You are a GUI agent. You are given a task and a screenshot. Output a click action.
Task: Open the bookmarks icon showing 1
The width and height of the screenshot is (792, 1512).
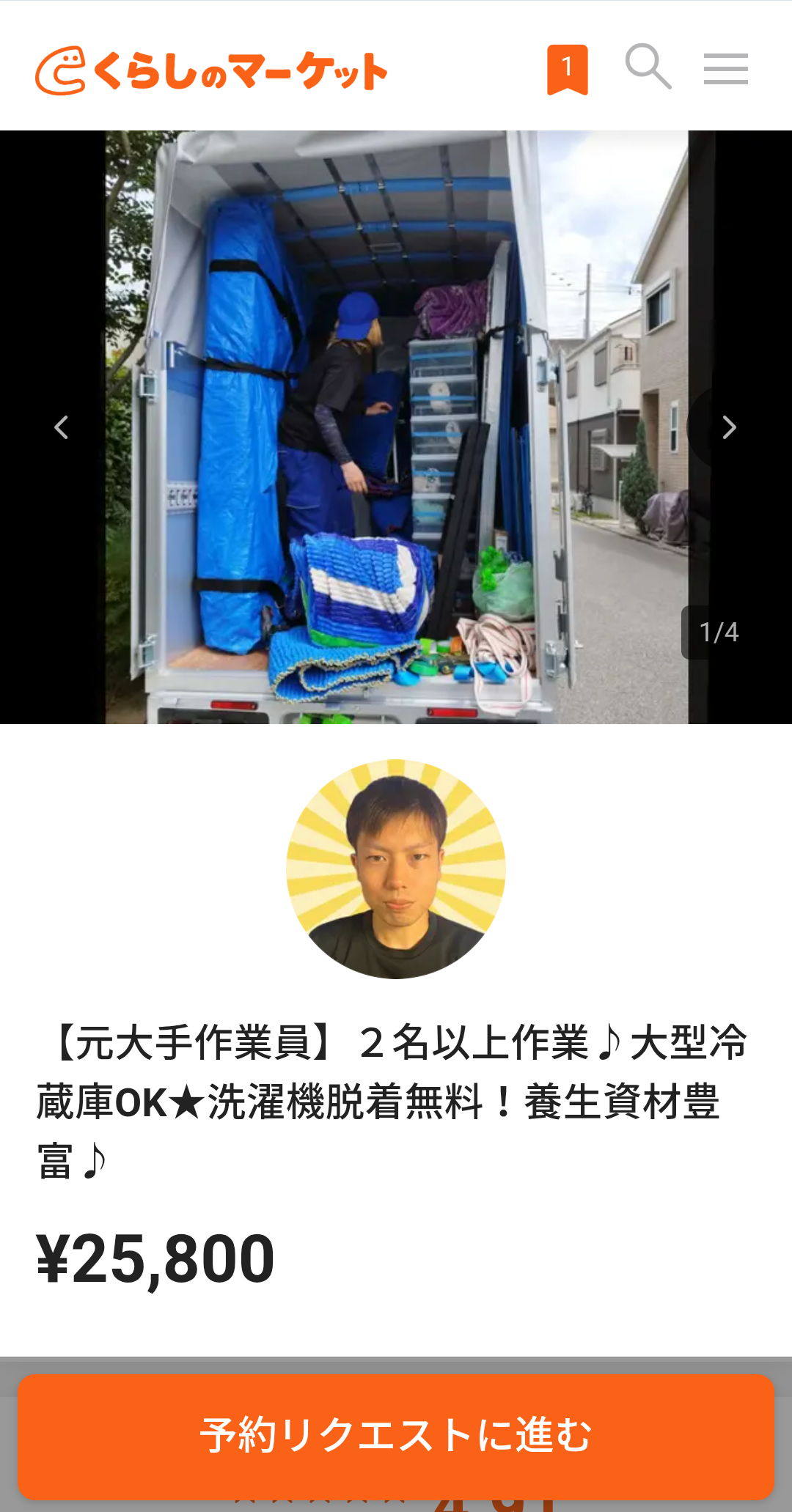(x=567, y=70)
